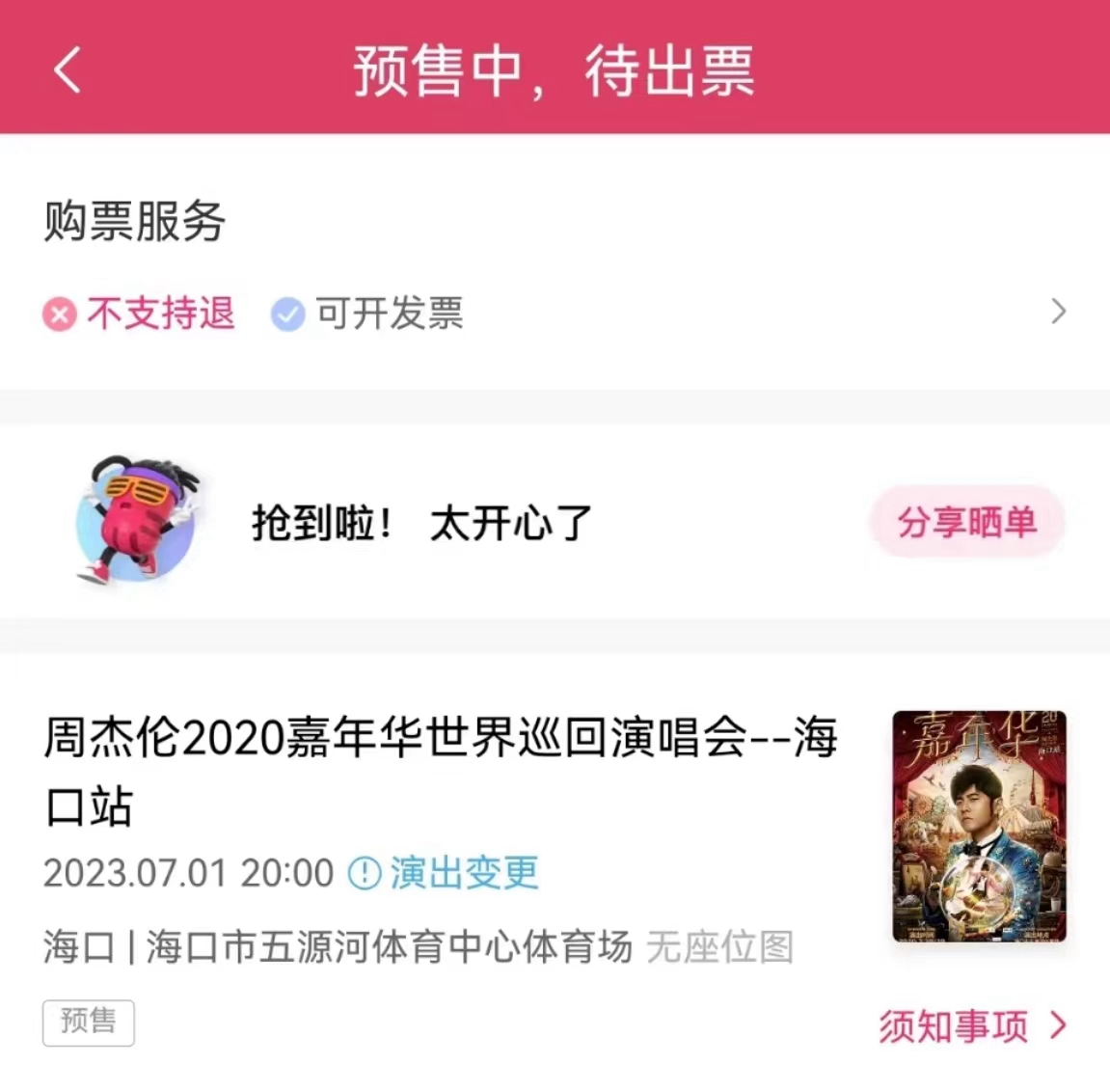
Task: Expand the 购票服务 details chevron
Action: [x=1058, y=312]
